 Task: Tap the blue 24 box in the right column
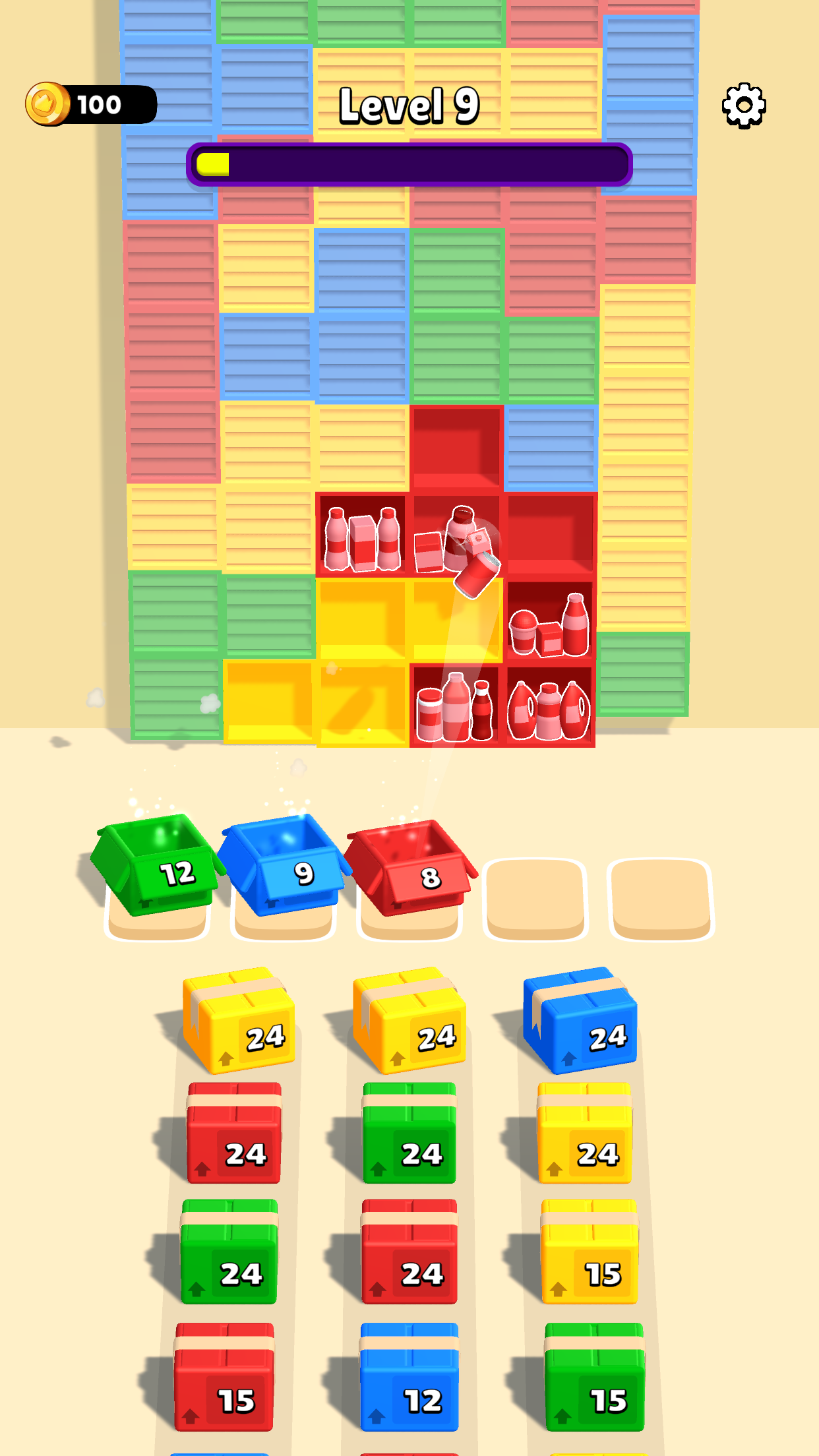pos(580,1019)
